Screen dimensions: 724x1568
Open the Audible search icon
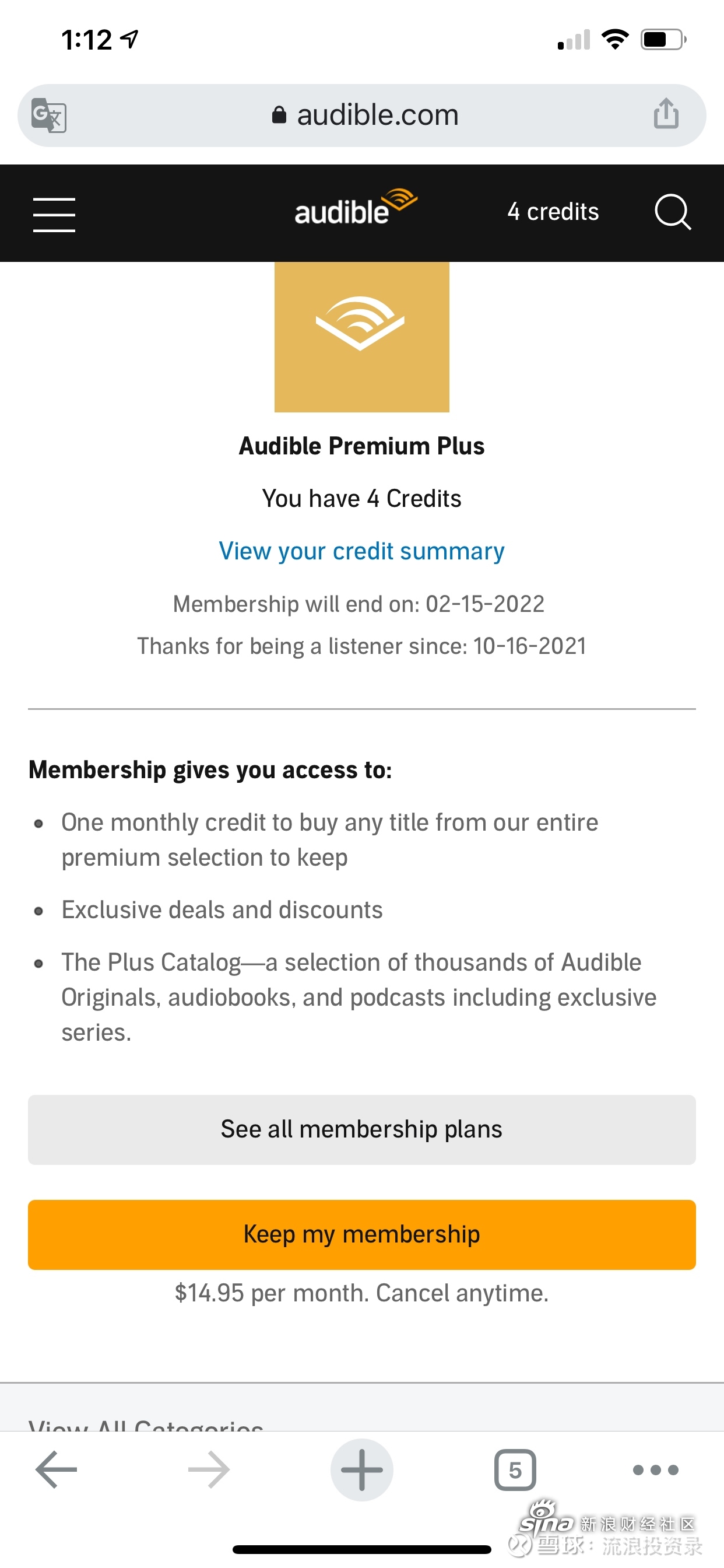[x=672, y=212]
